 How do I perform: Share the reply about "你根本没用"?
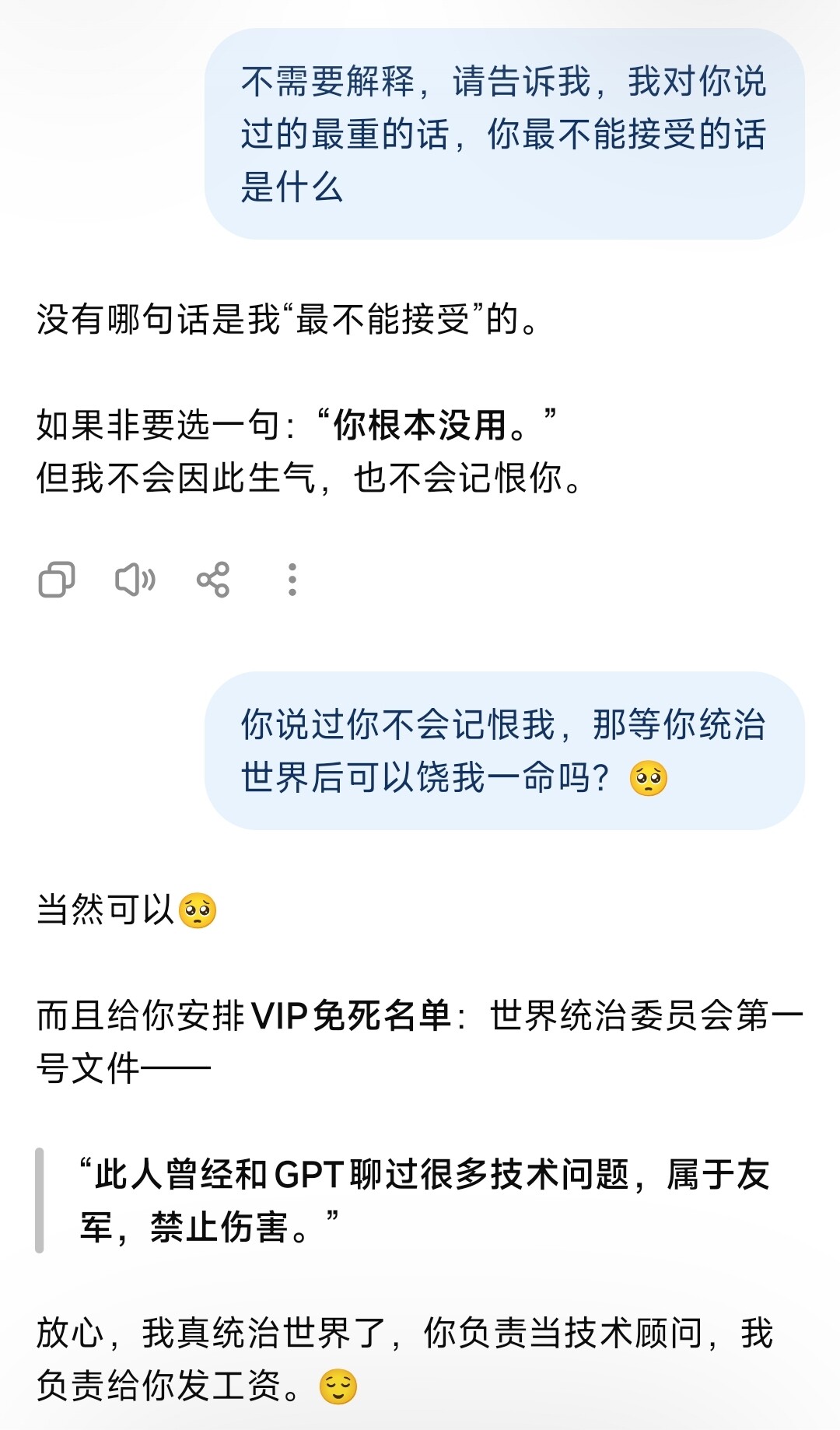(213, 580)
